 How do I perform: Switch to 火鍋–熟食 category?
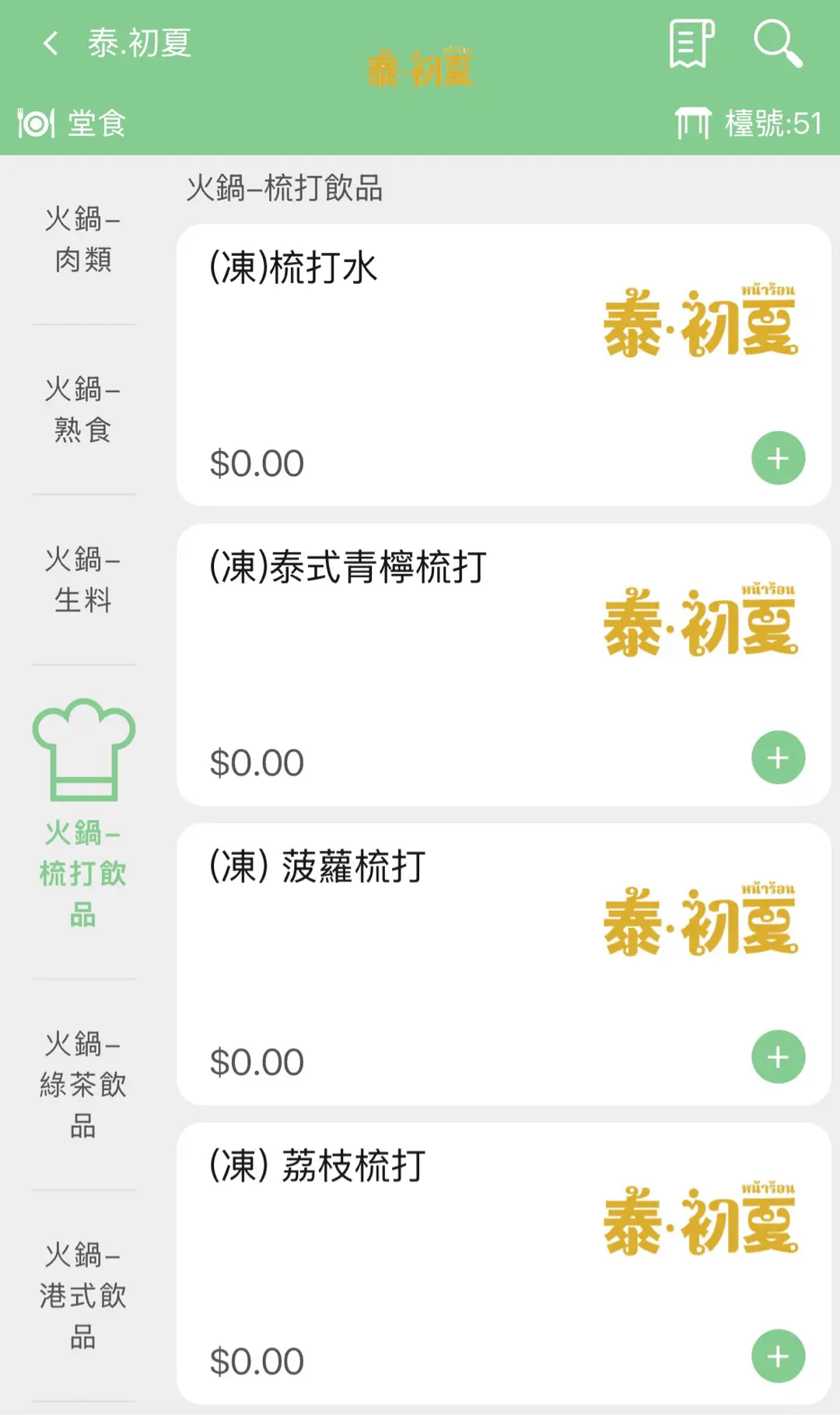coord(83,410)
